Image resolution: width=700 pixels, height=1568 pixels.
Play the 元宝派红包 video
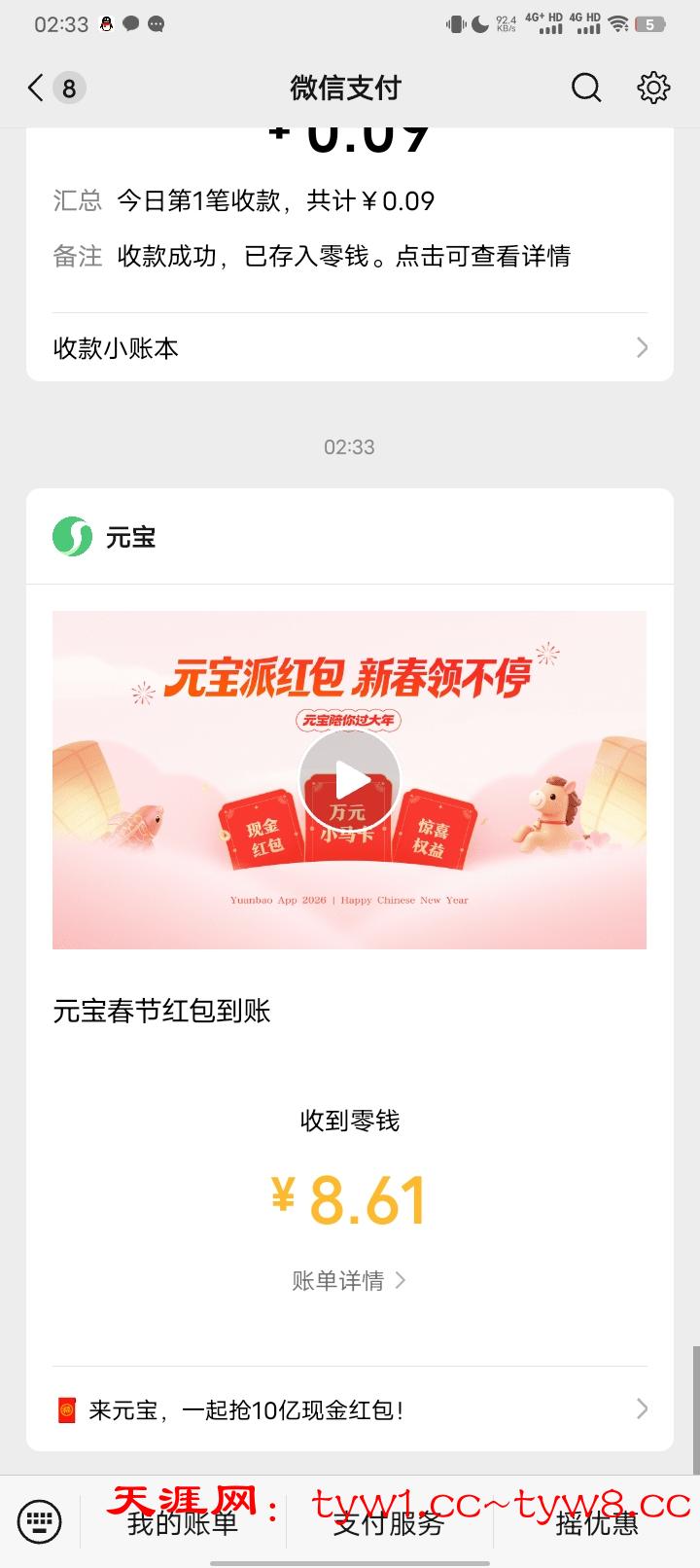pos(350,779)
